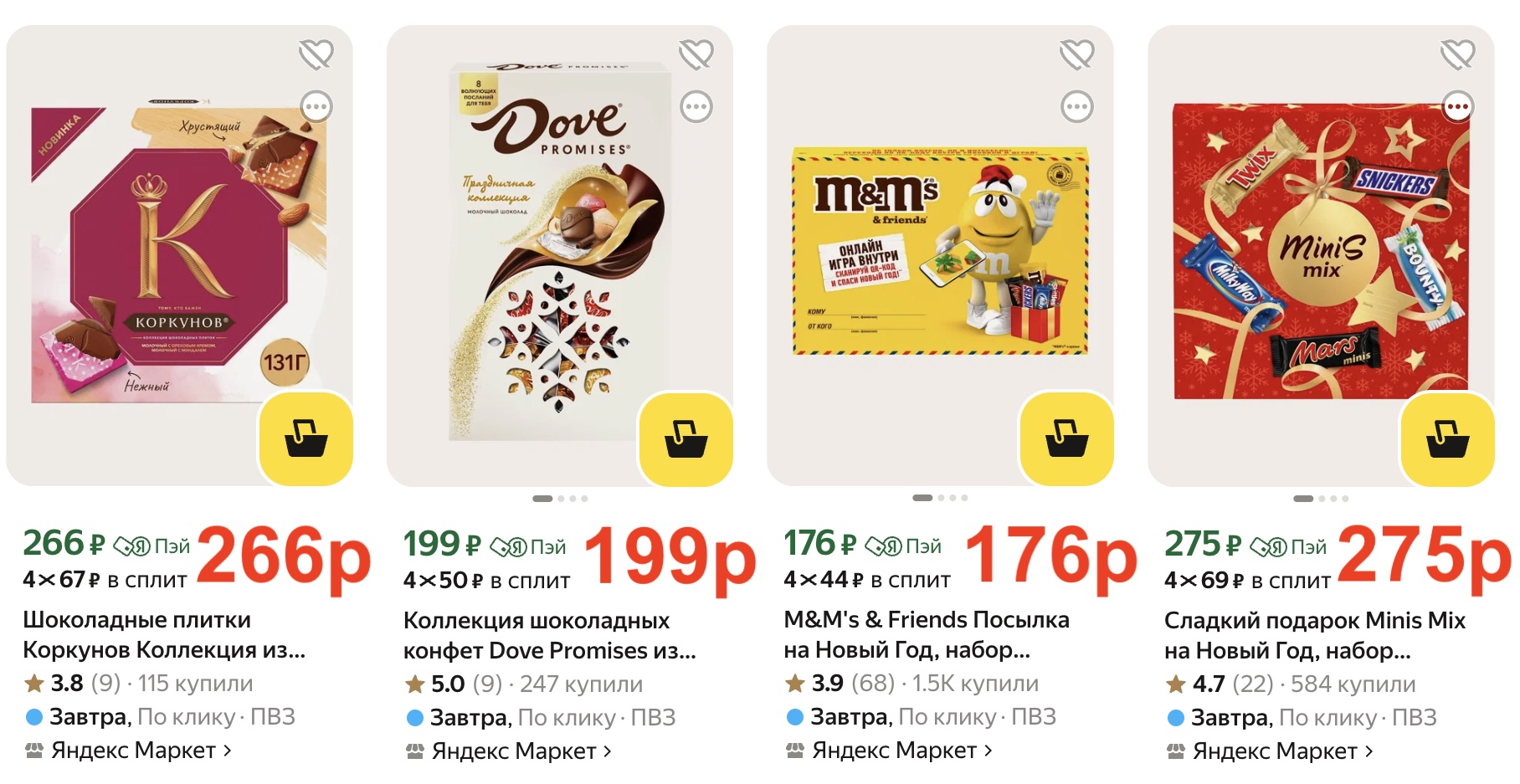Open the Шоколадные плитки Коркунов product
Viewport: 1520px width, 784px height.
click(x=164, y=634)
